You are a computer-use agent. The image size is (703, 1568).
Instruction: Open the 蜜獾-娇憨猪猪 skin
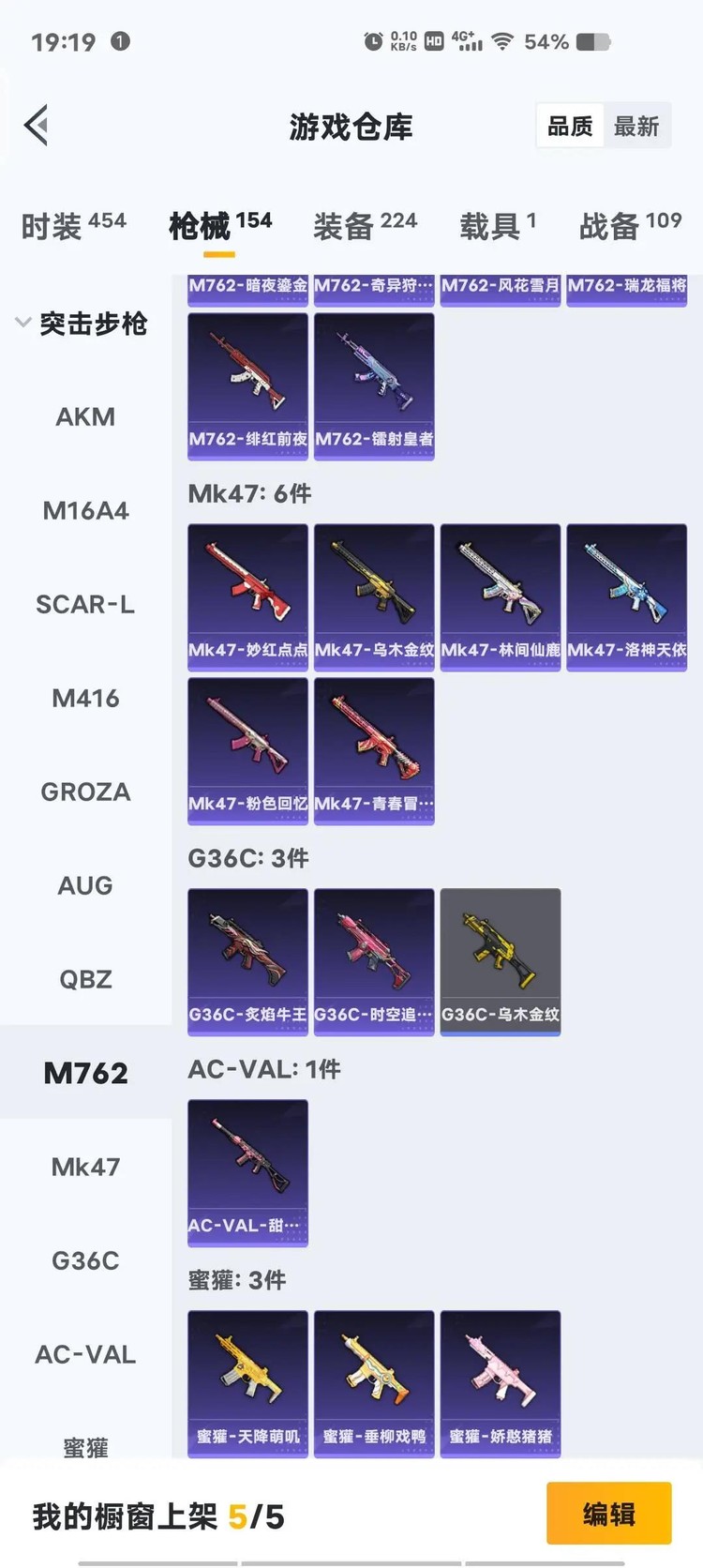[500, 1383]
